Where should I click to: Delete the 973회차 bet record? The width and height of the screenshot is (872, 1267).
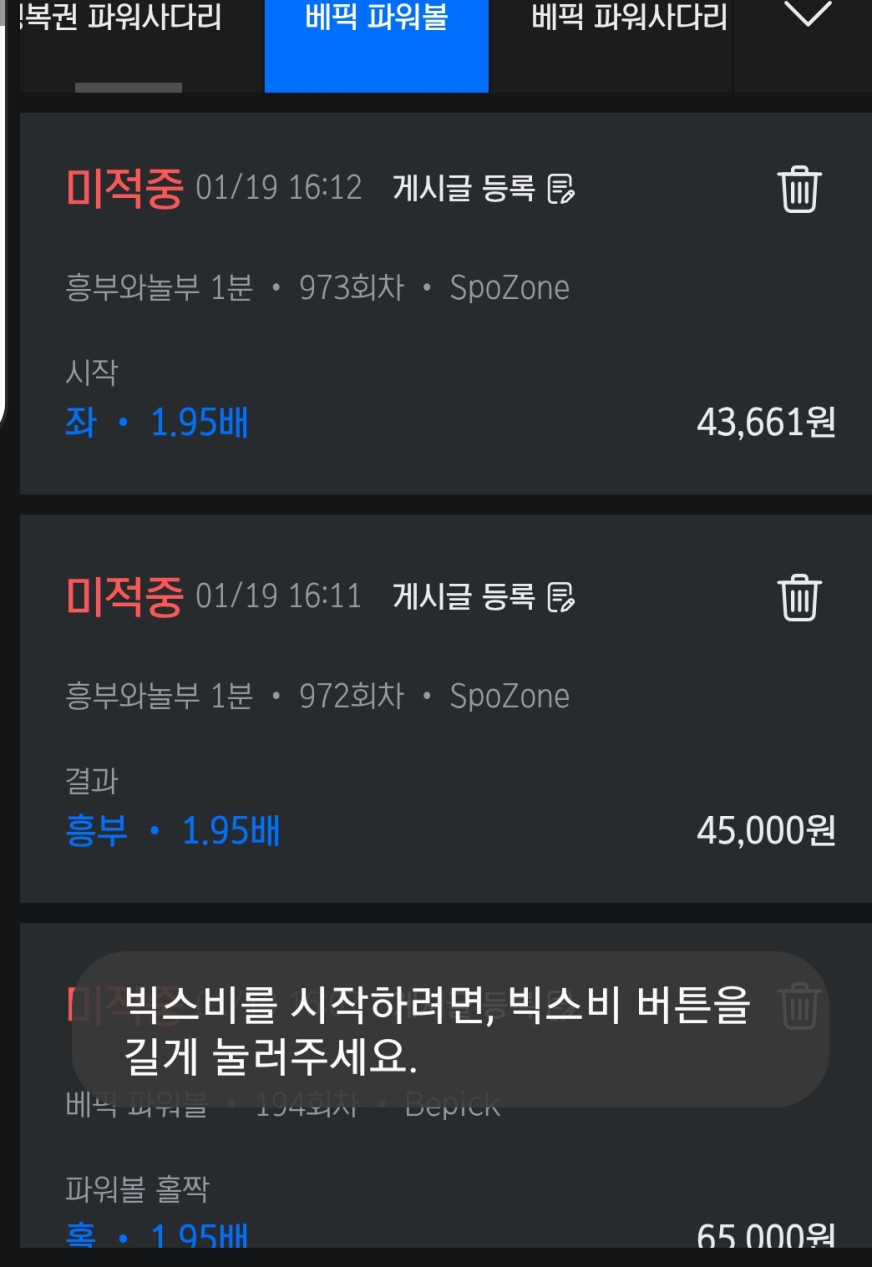(799, 189)
